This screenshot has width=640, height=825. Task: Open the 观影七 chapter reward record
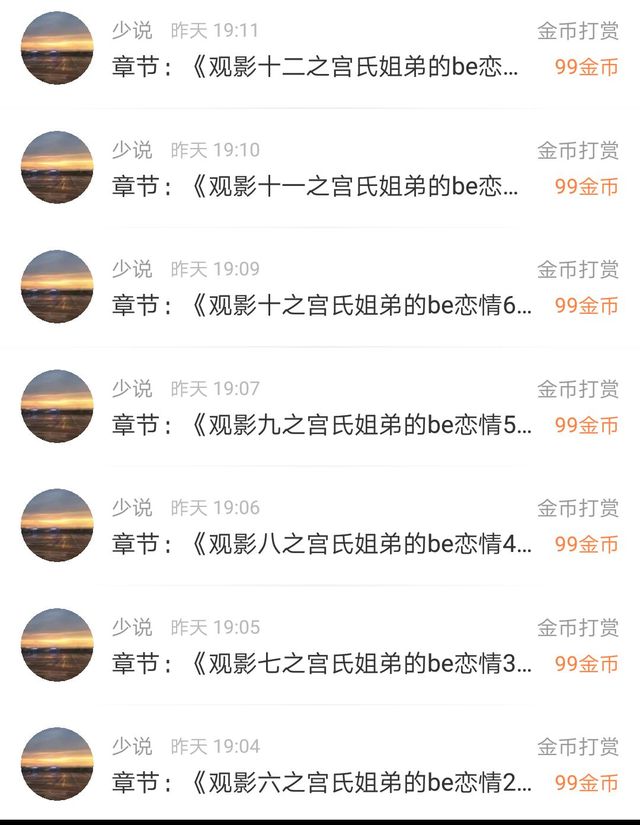pos(320,664)
